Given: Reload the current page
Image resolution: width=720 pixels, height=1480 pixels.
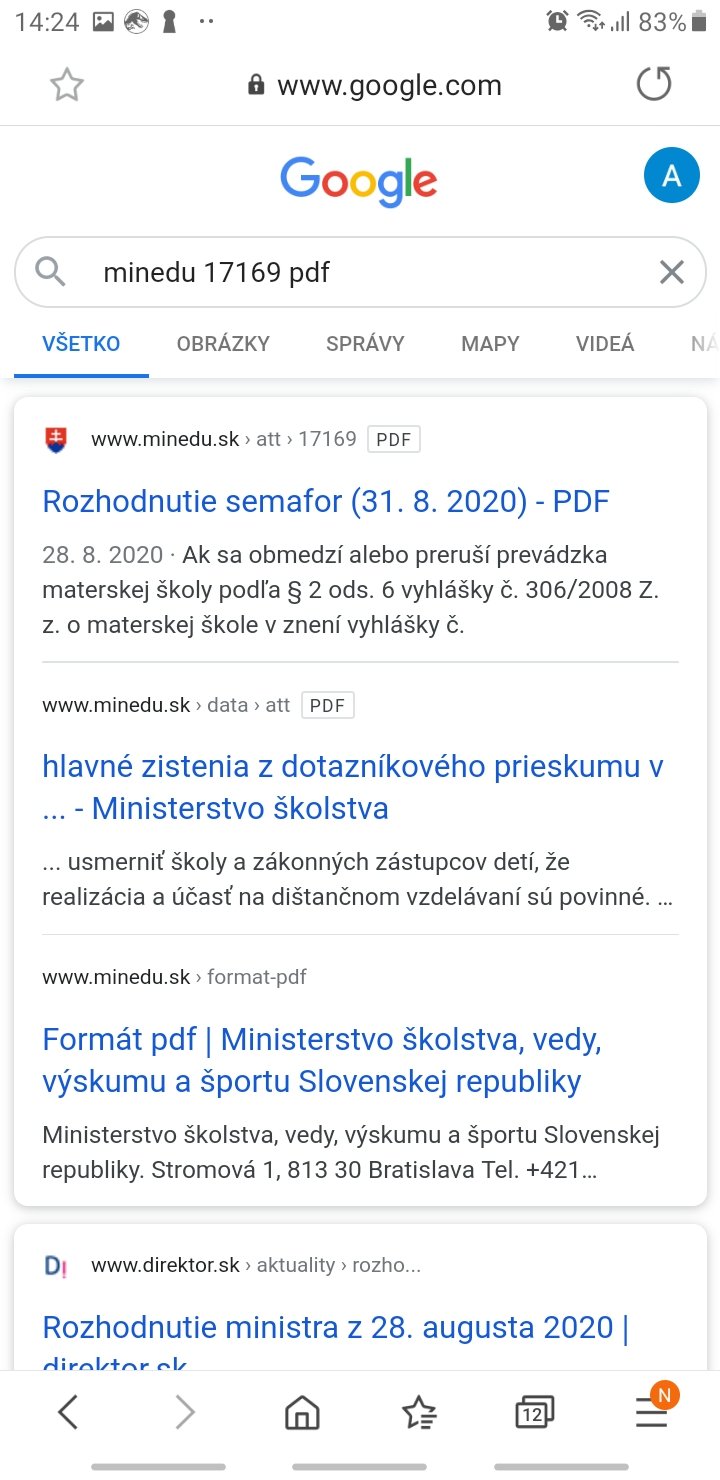Looking at the screenshot, I should [654, 86].
